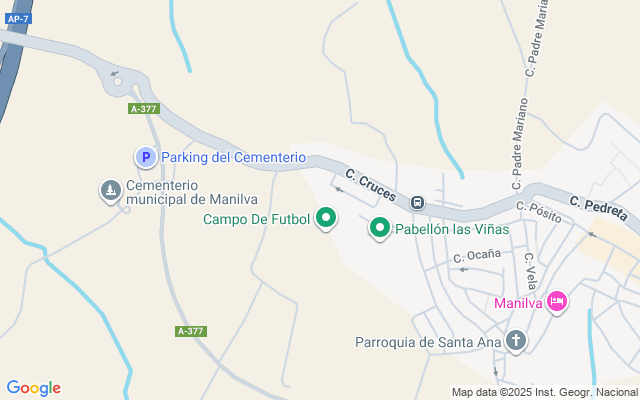
Task: Open Parroquia de Santa Ana church marker
Action: (x=516, y=341)
